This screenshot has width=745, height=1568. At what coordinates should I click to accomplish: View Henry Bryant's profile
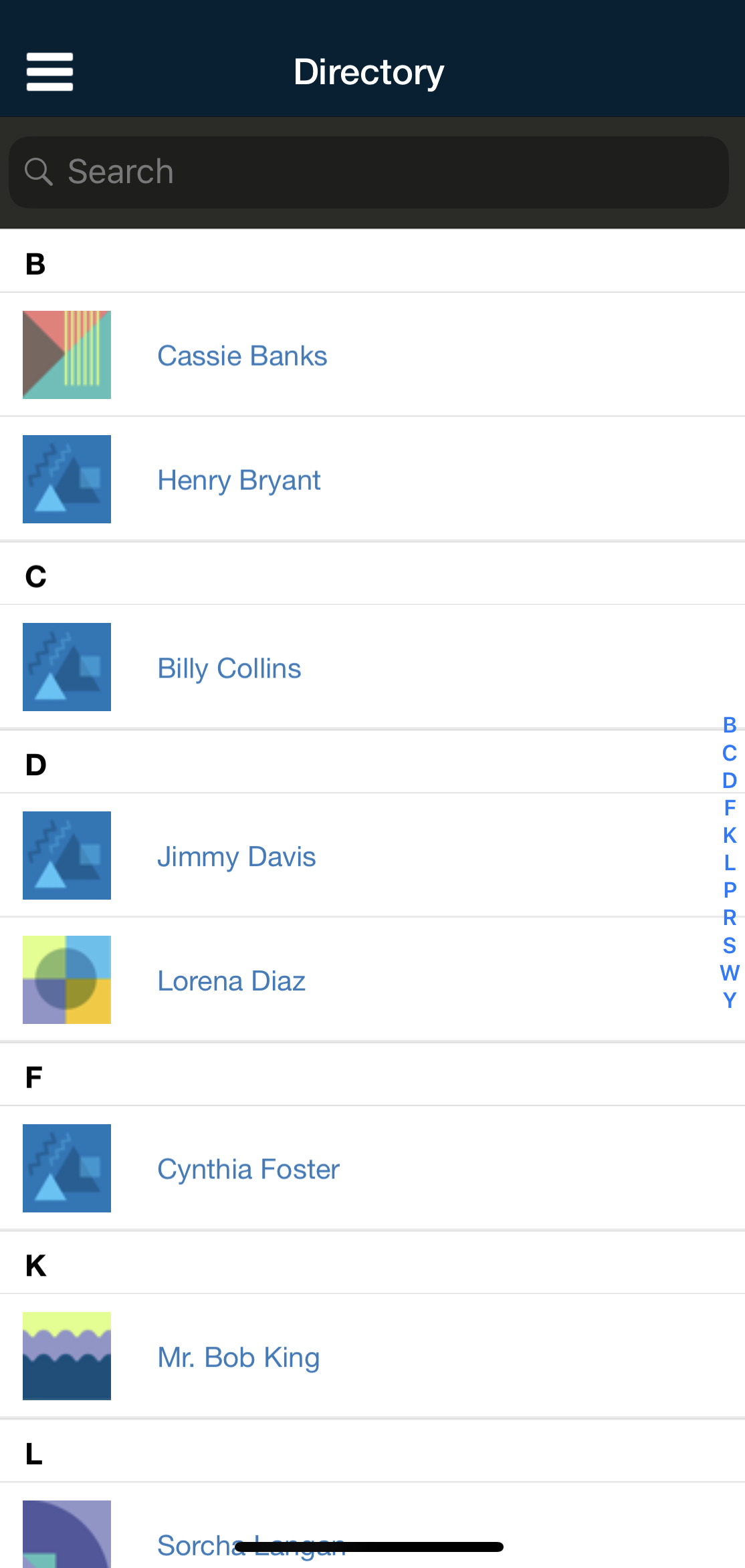[x=239, y=480]
